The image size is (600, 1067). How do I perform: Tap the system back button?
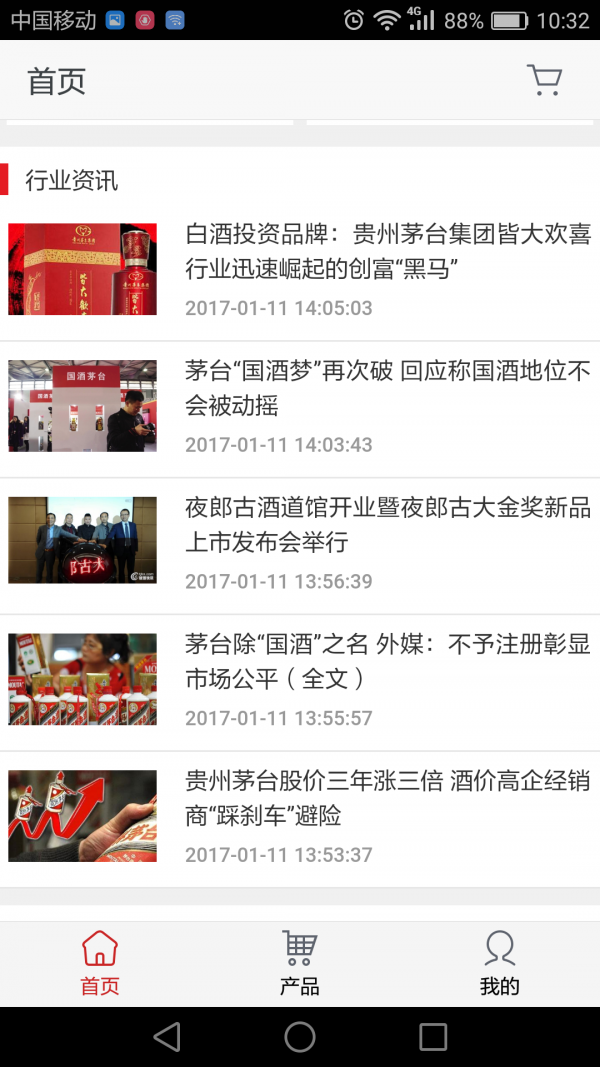point(167,1037)
